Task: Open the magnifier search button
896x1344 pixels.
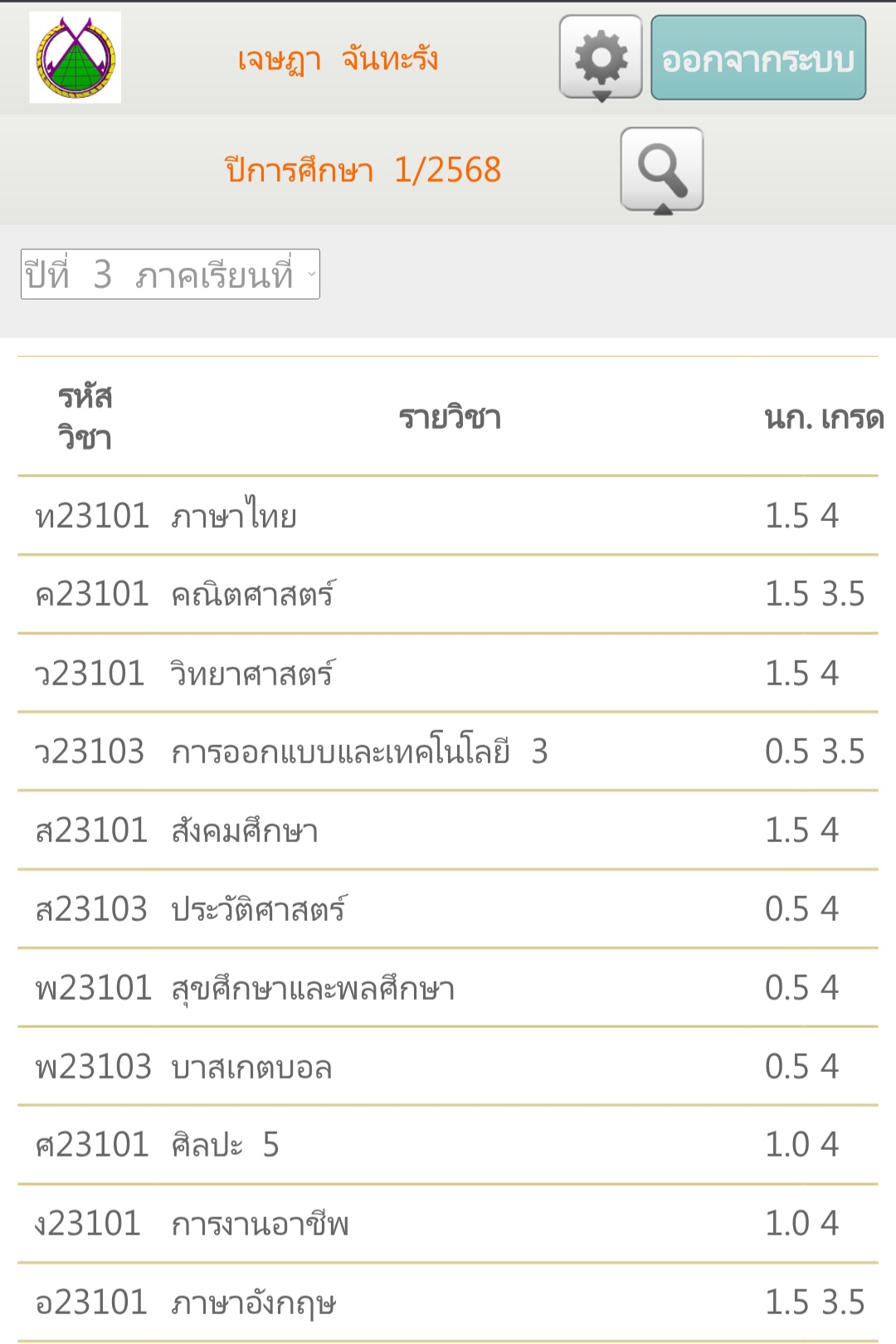Action: tap(661, 170)
